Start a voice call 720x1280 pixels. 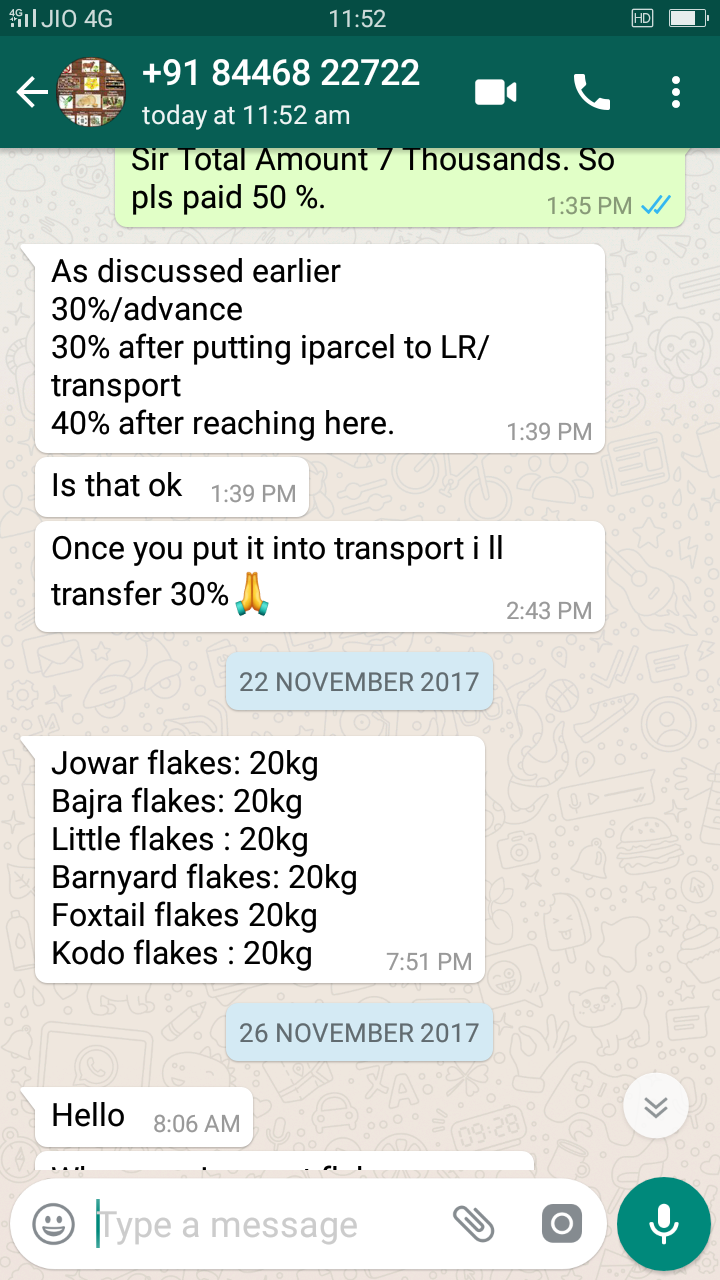point(591,93)
